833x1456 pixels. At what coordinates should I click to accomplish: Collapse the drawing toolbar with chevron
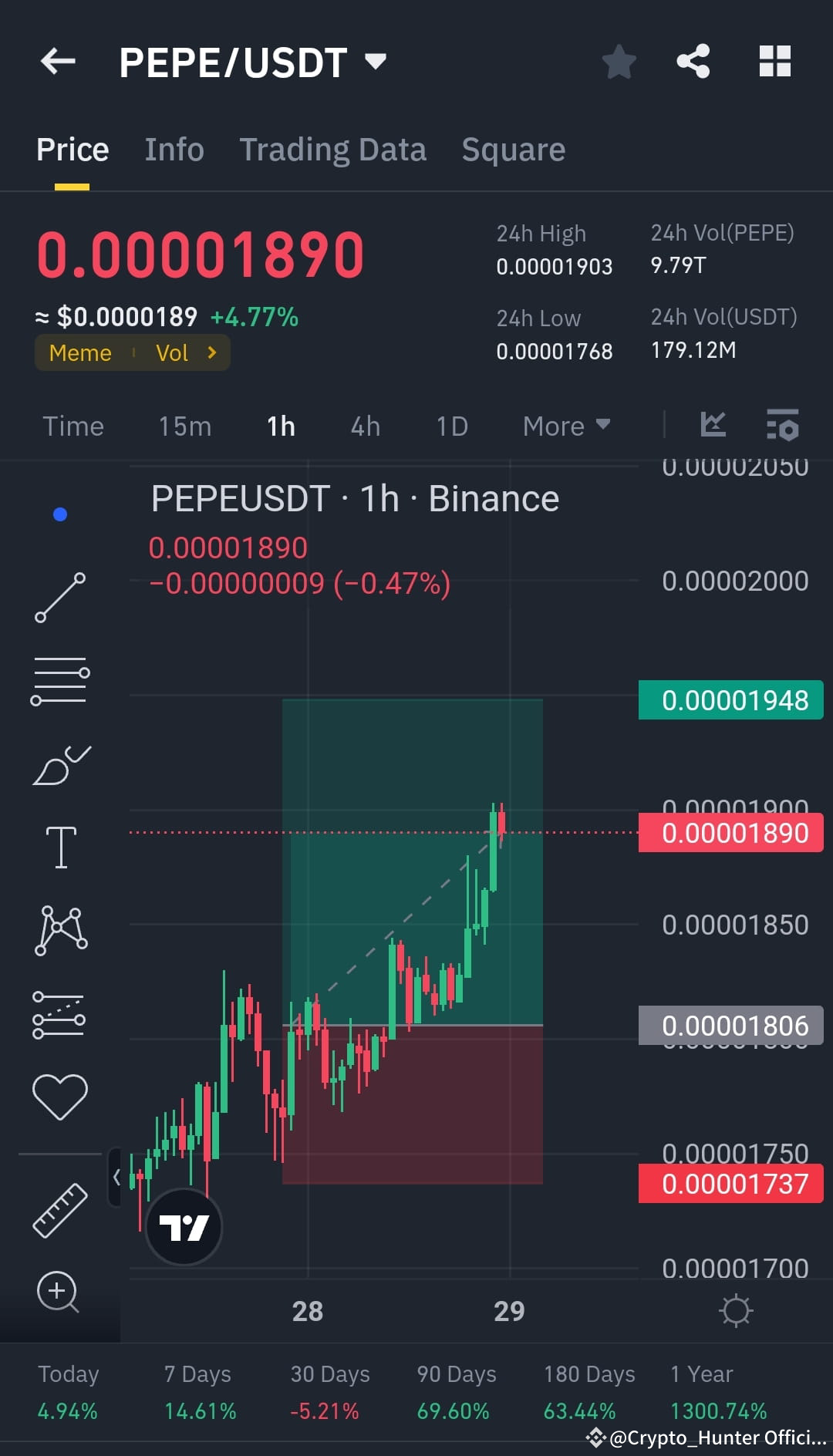[x=116, y=1176]
